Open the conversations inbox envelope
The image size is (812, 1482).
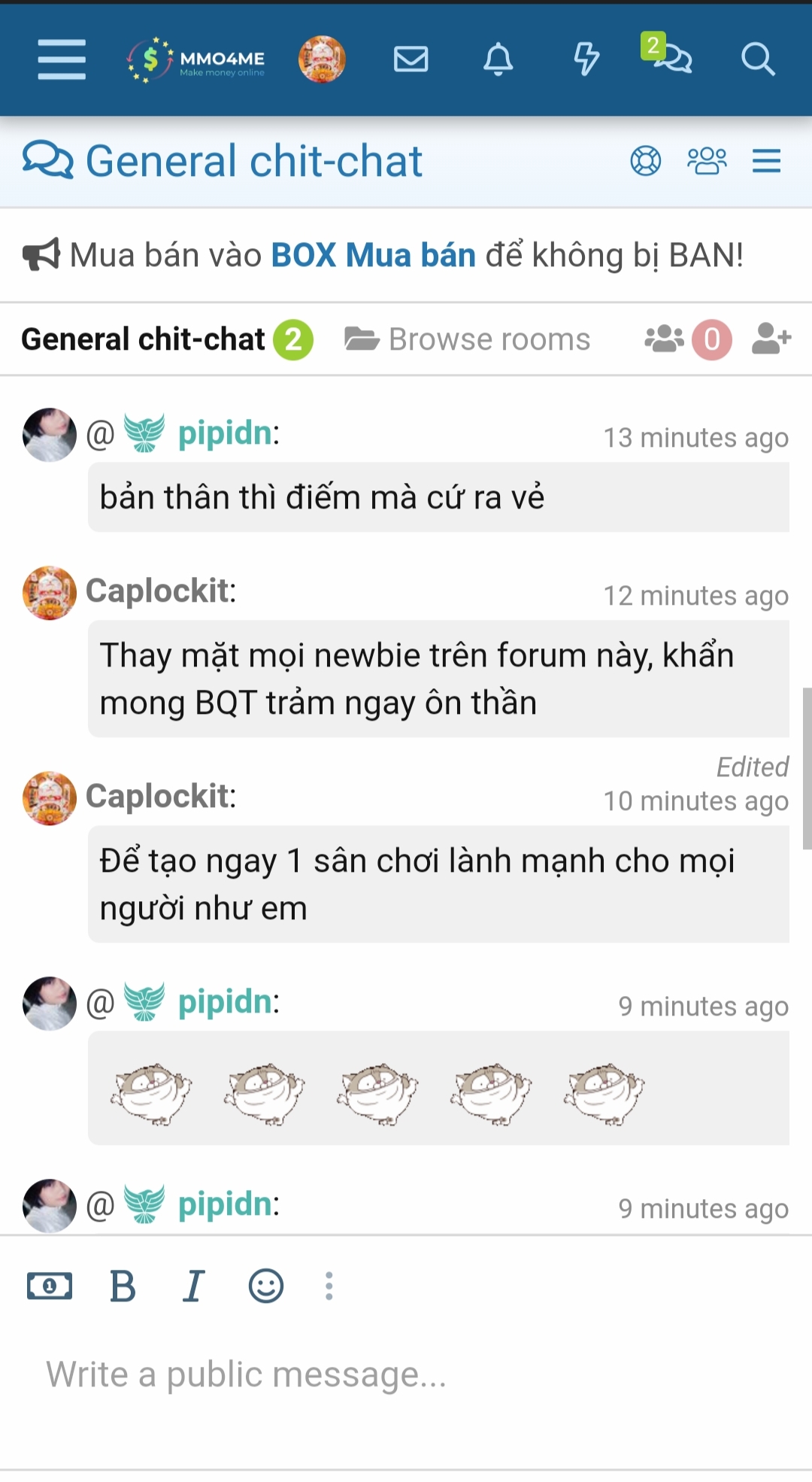pyautogui.click(x=411, y=59)
